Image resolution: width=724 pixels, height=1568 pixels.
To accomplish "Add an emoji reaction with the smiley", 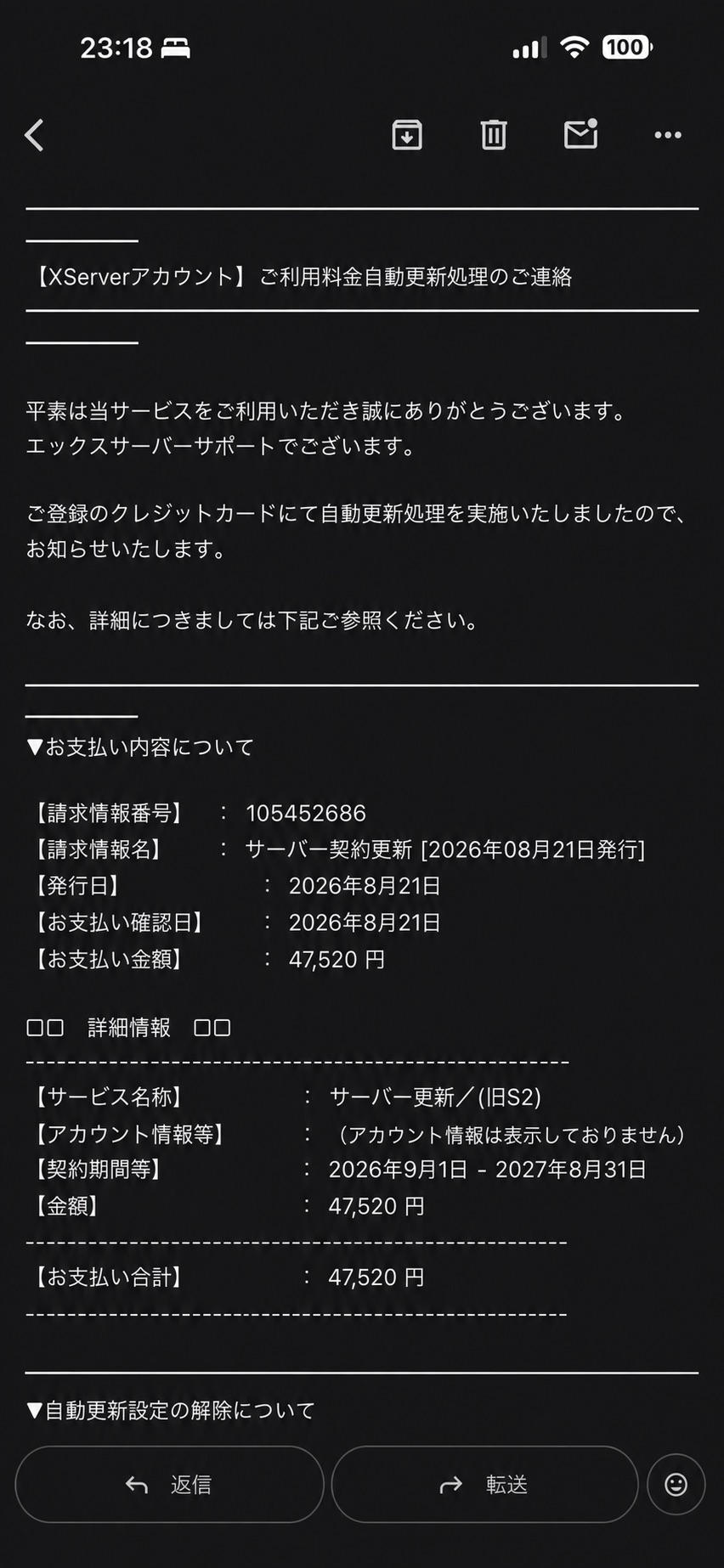I will (x=676, y=1484).
